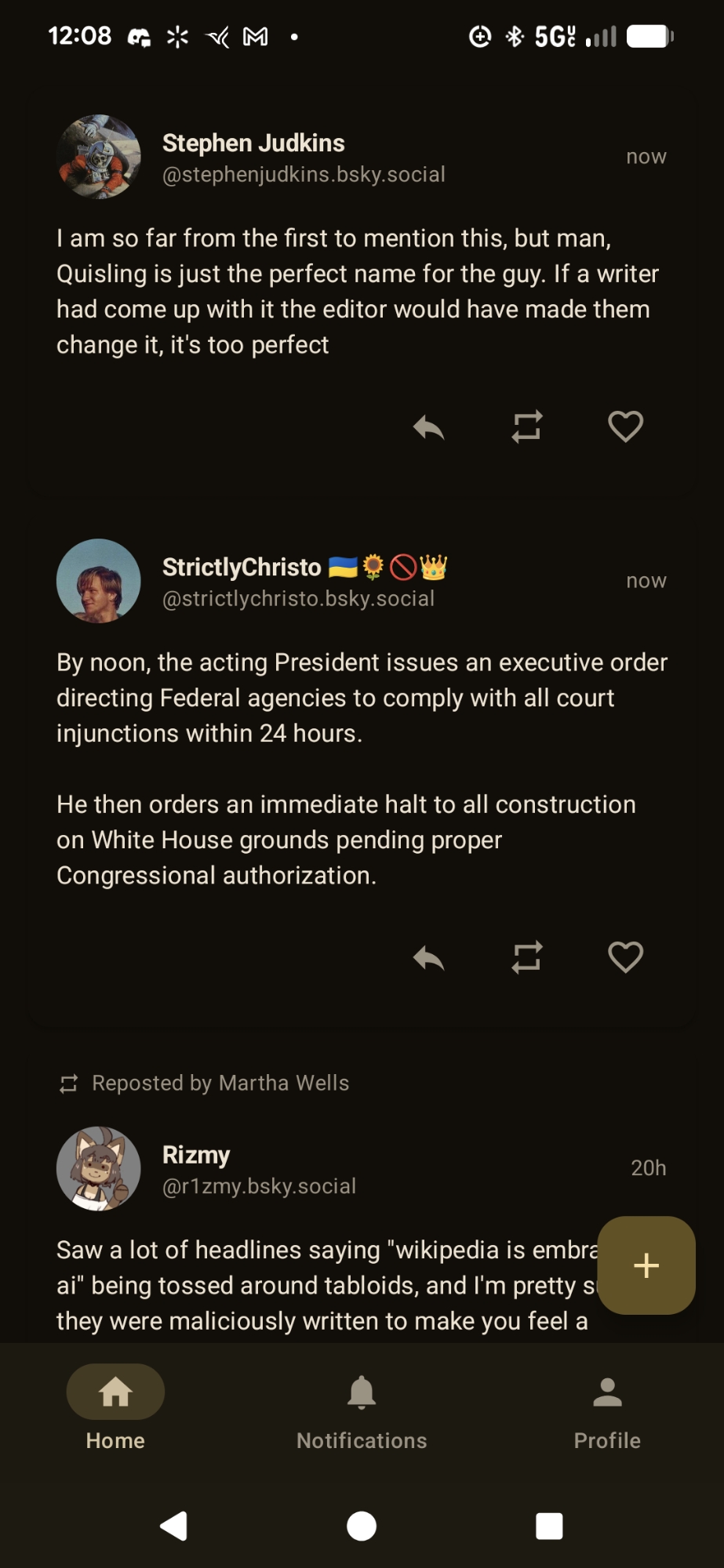This screenshot has width=724, height=1568.
Task: Like StrictlyChristo's post
Action: point(625,957)
